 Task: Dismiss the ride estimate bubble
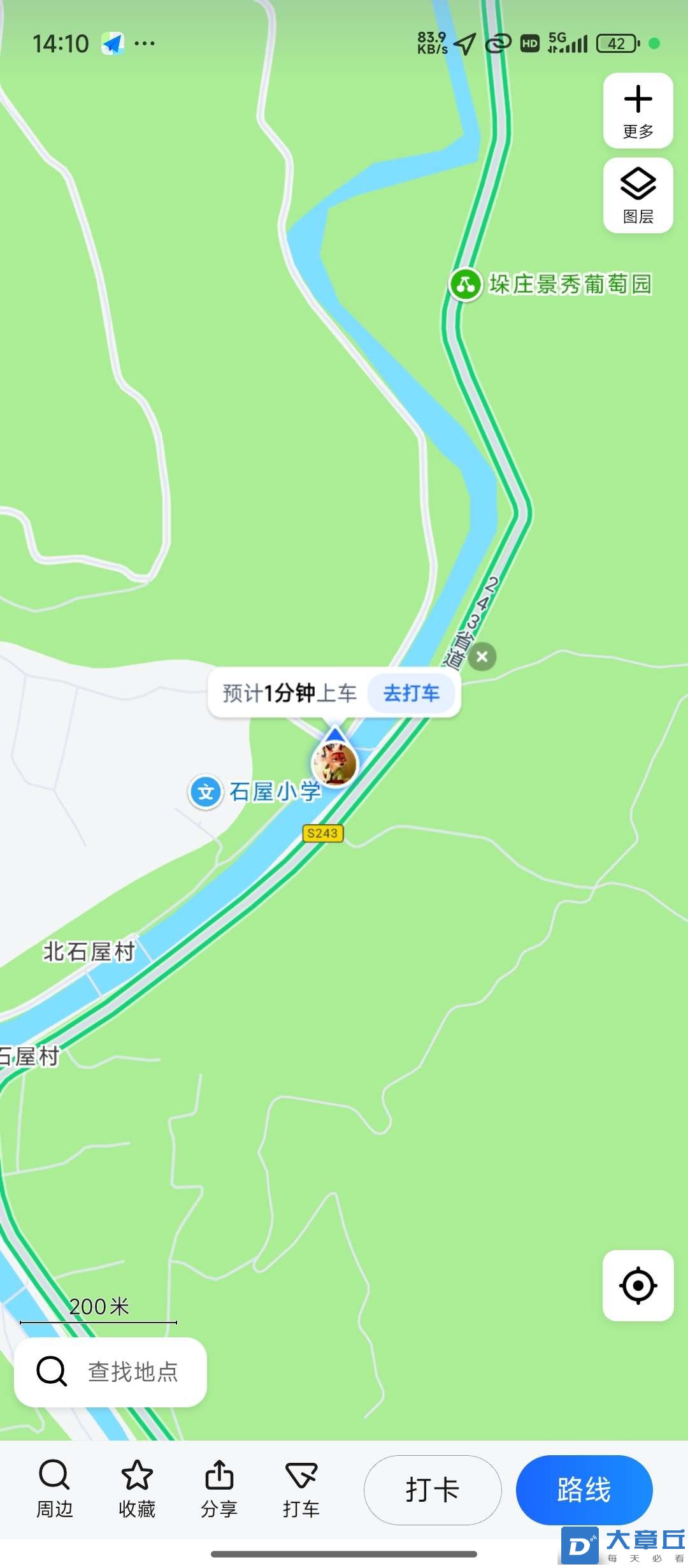point(482,657)
